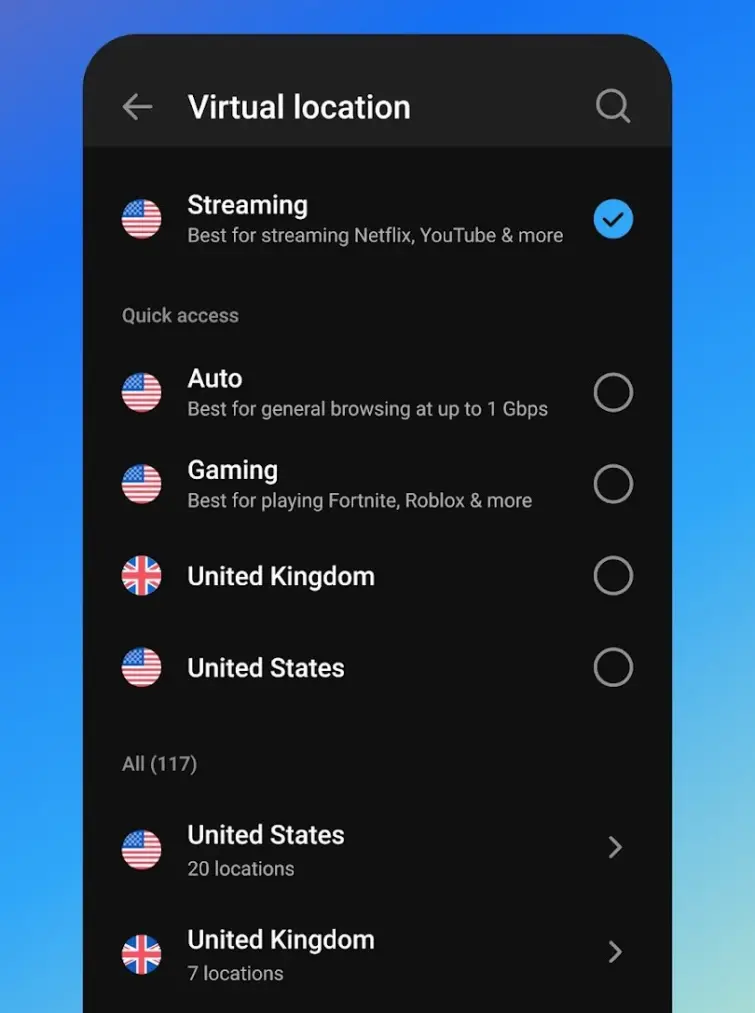Tap the back arrow icon
Image resolution: width=755 pixels, height=1013 pixels.
(137, 107)
